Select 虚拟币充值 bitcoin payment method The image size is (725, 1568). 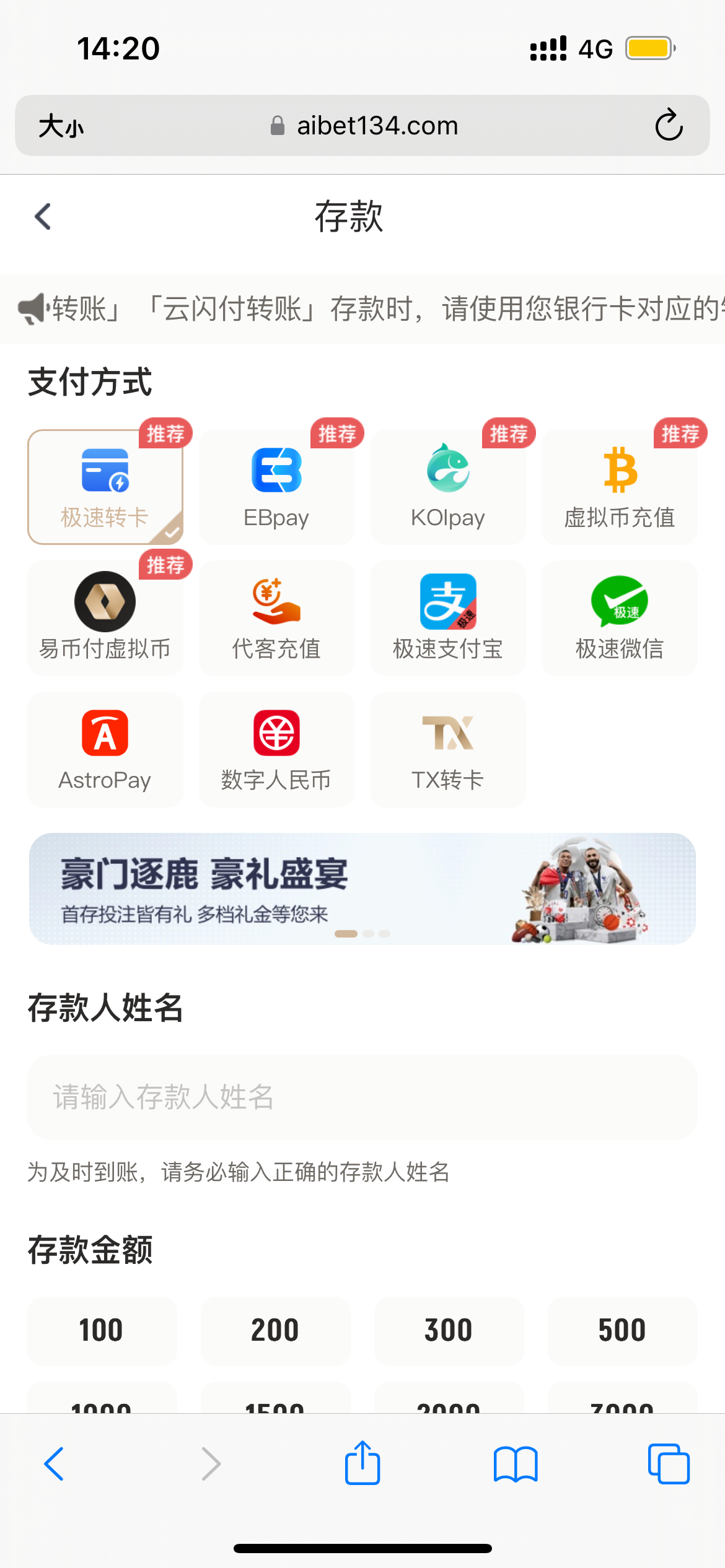click(619, 486)
